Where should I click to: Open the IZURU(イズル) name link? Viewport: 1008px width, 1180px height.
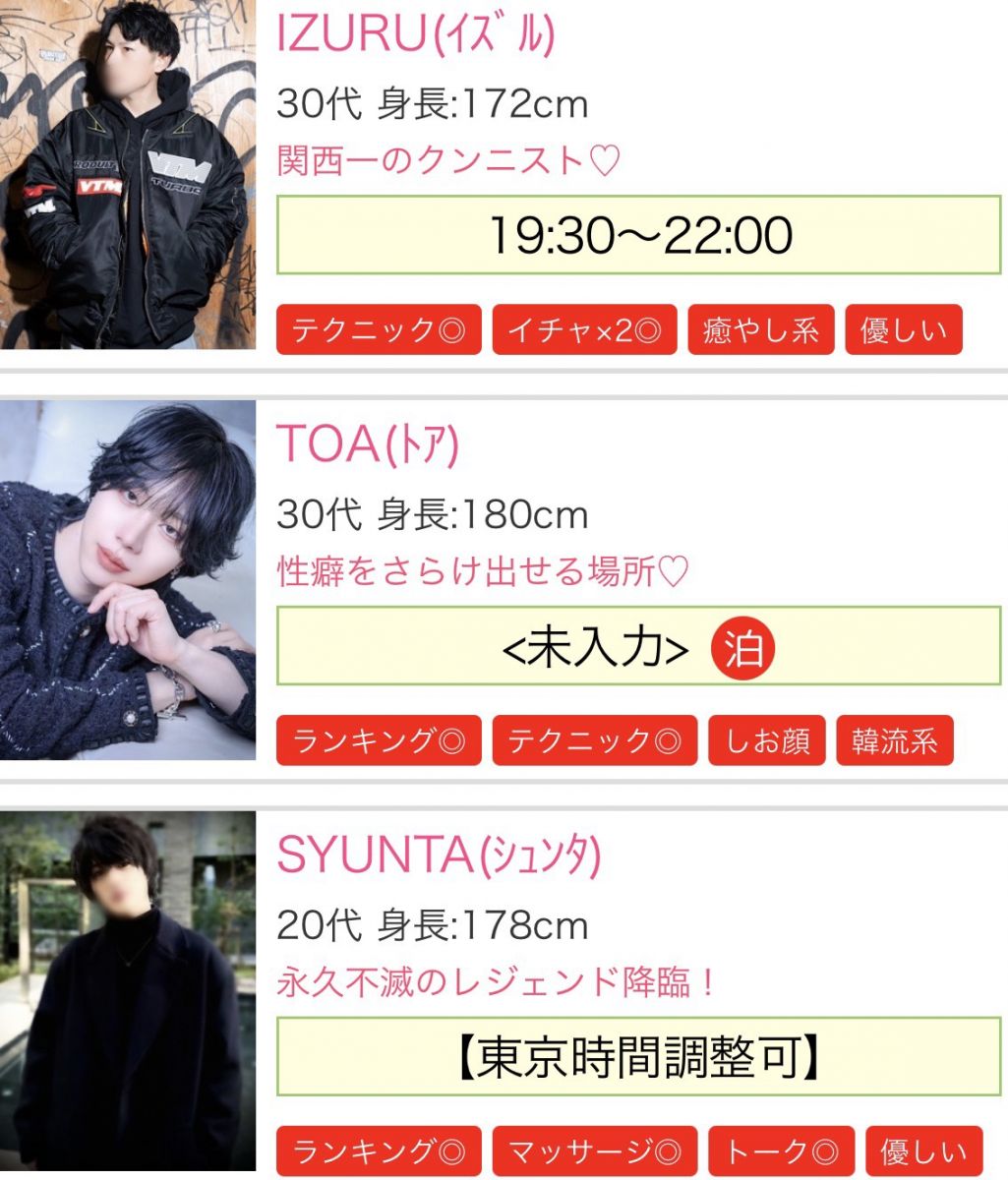tap(416, 35)
